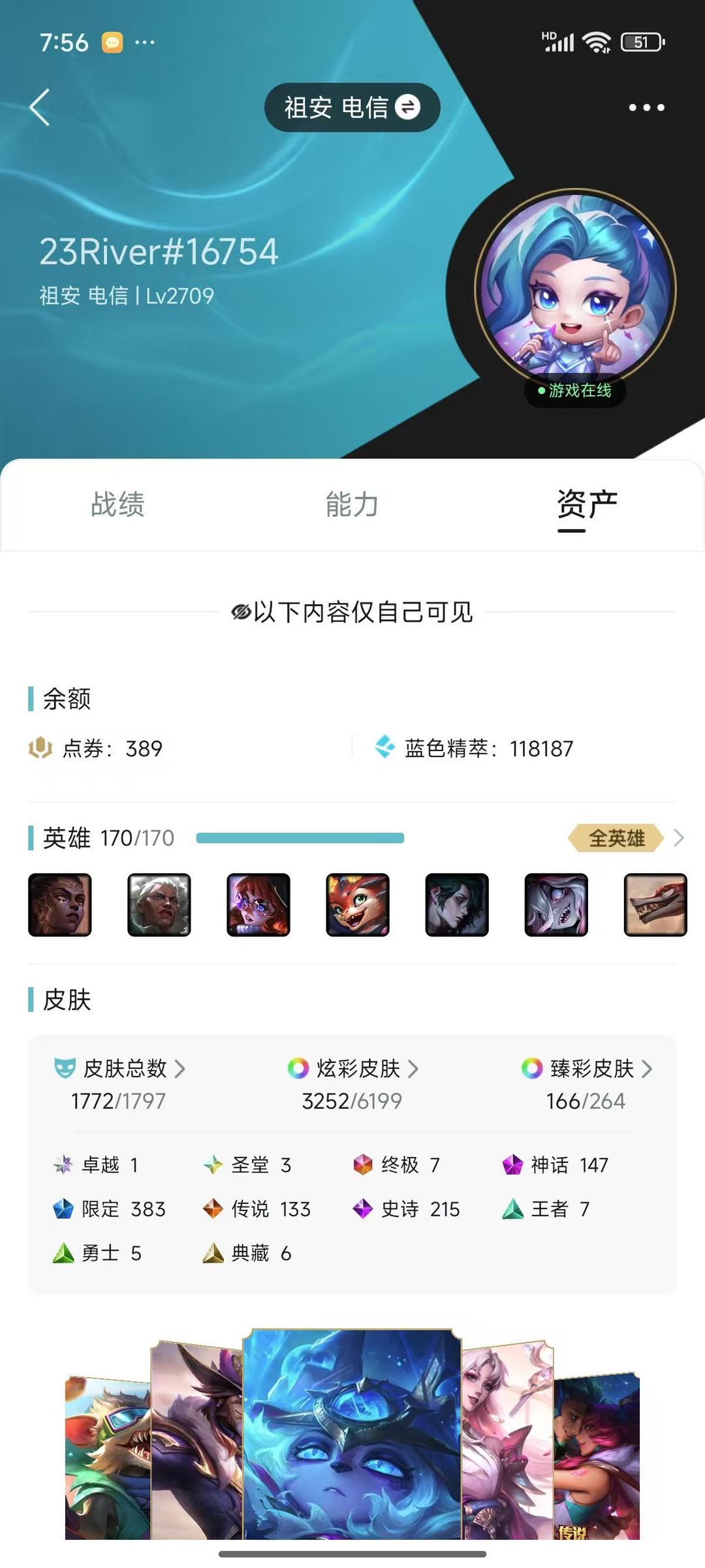
Task: Open the first hero portrait in the hero row
Action: tap(60, 904)
